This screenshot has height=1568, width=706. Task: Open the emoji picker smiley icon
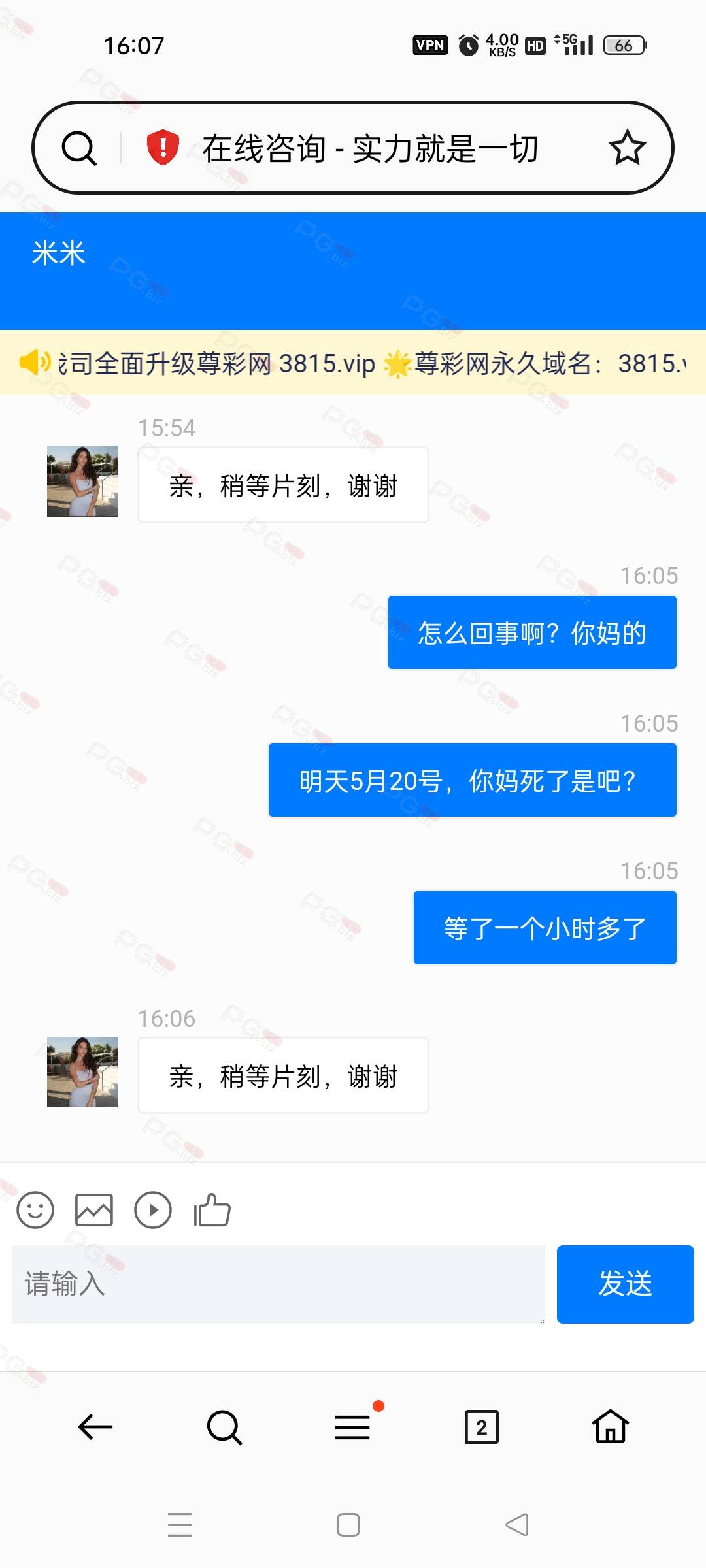(35, 1210)
